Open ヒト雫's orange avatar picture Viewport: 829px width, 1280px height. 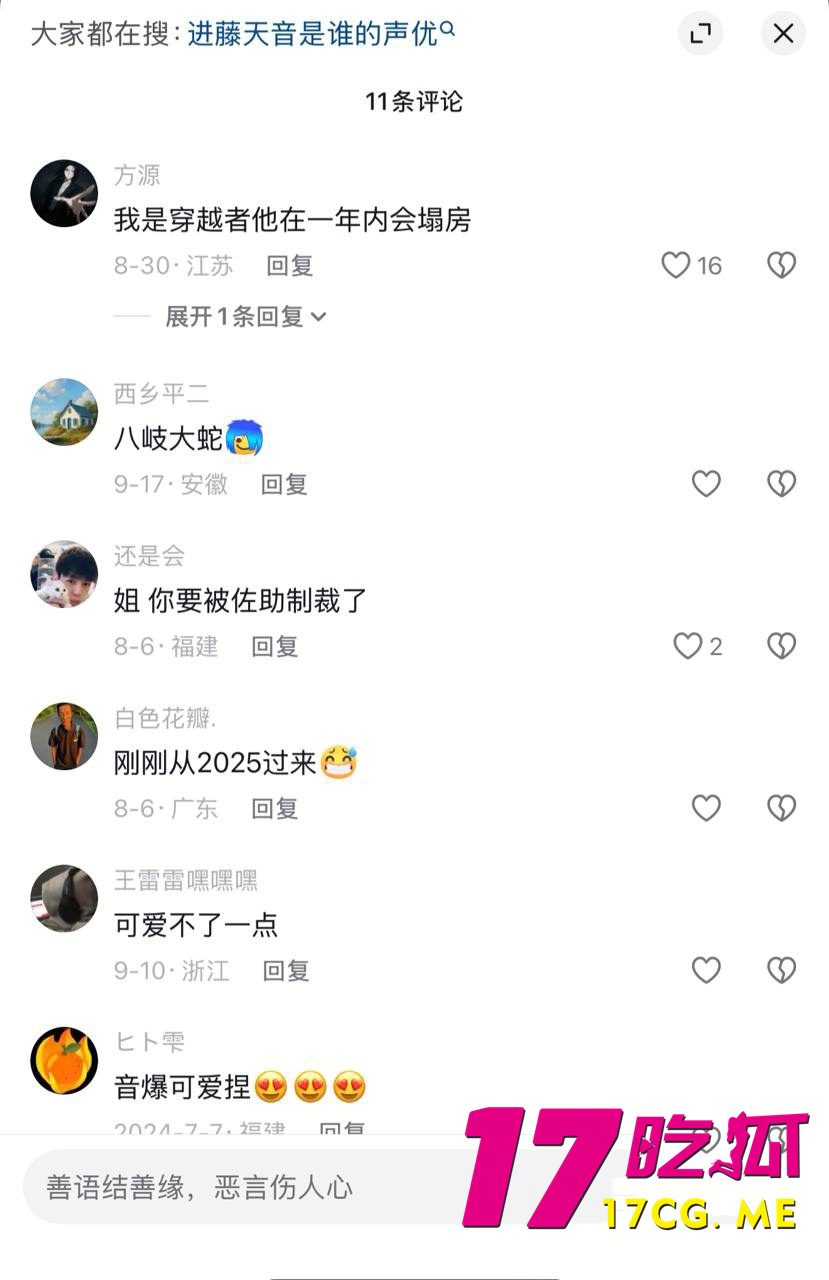click(64, 1061)
